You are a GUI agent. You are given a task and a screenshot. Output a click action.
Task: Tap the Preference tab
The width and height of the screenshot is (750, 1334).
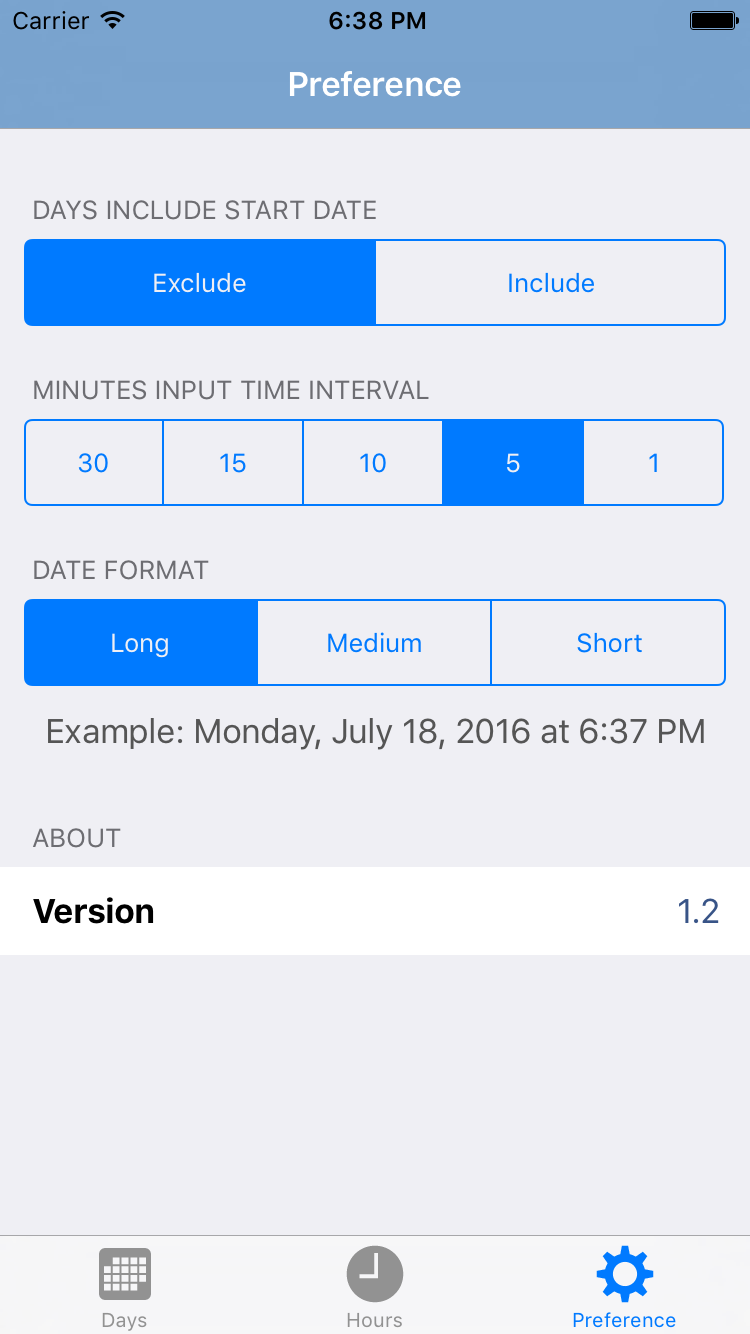point(624,1287)
